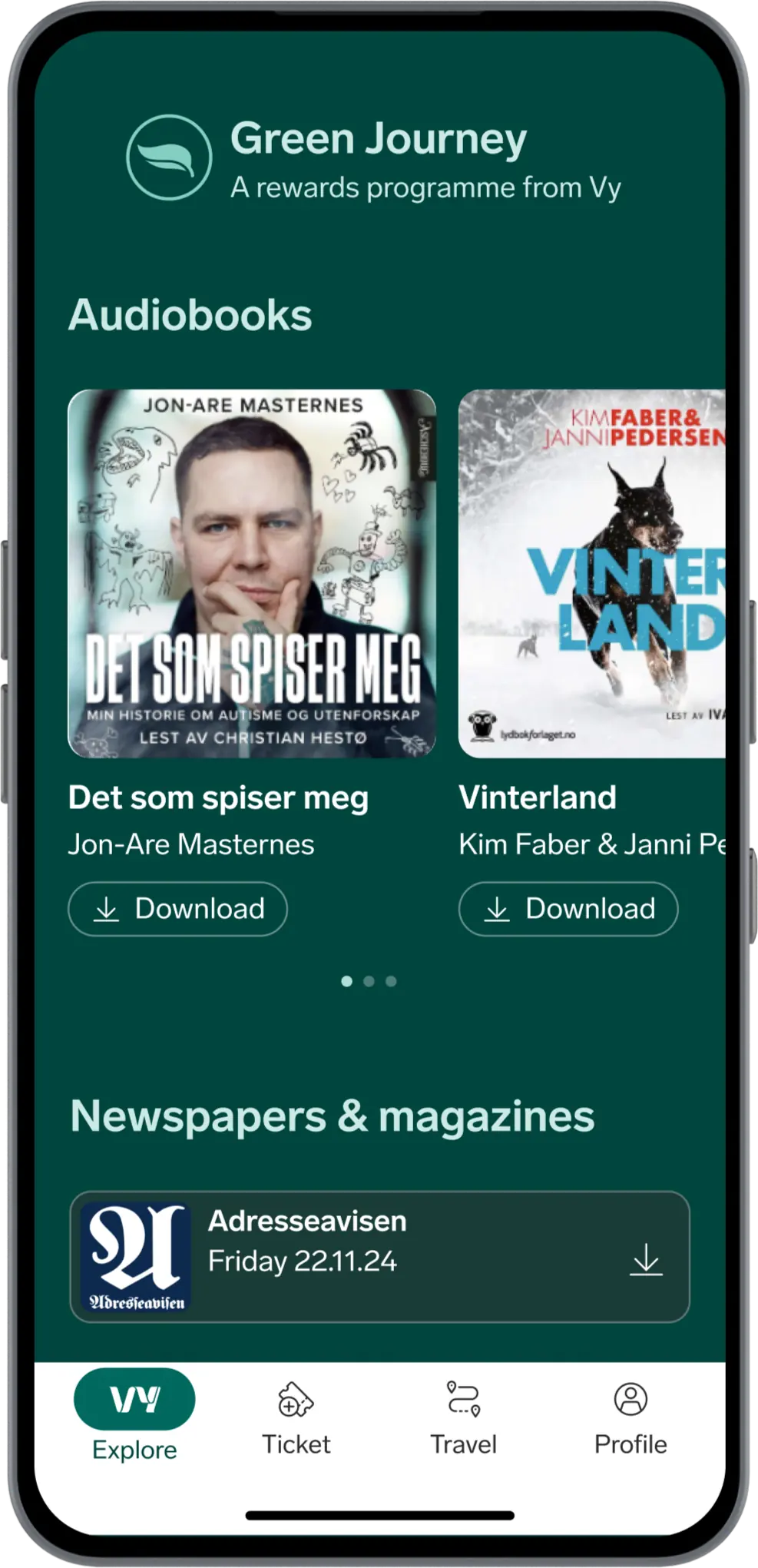Download the Vinterland audiobook
This screenshot has width=758, height=1568.
coord(568,909)
